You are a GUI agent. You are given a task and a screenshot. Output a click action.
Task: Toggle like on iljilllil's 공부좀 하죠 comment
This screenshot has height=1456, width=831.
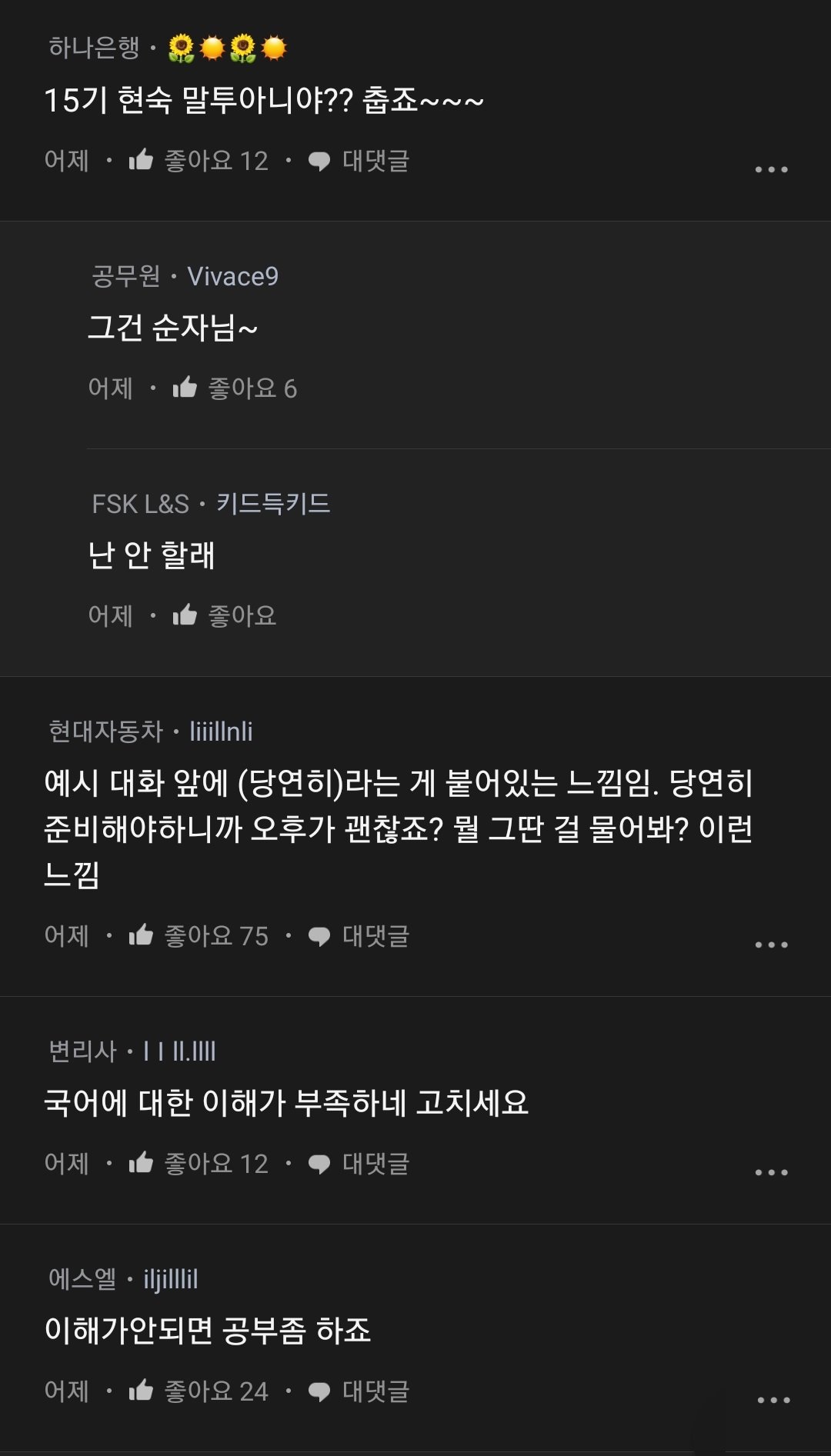[142, 1392]
